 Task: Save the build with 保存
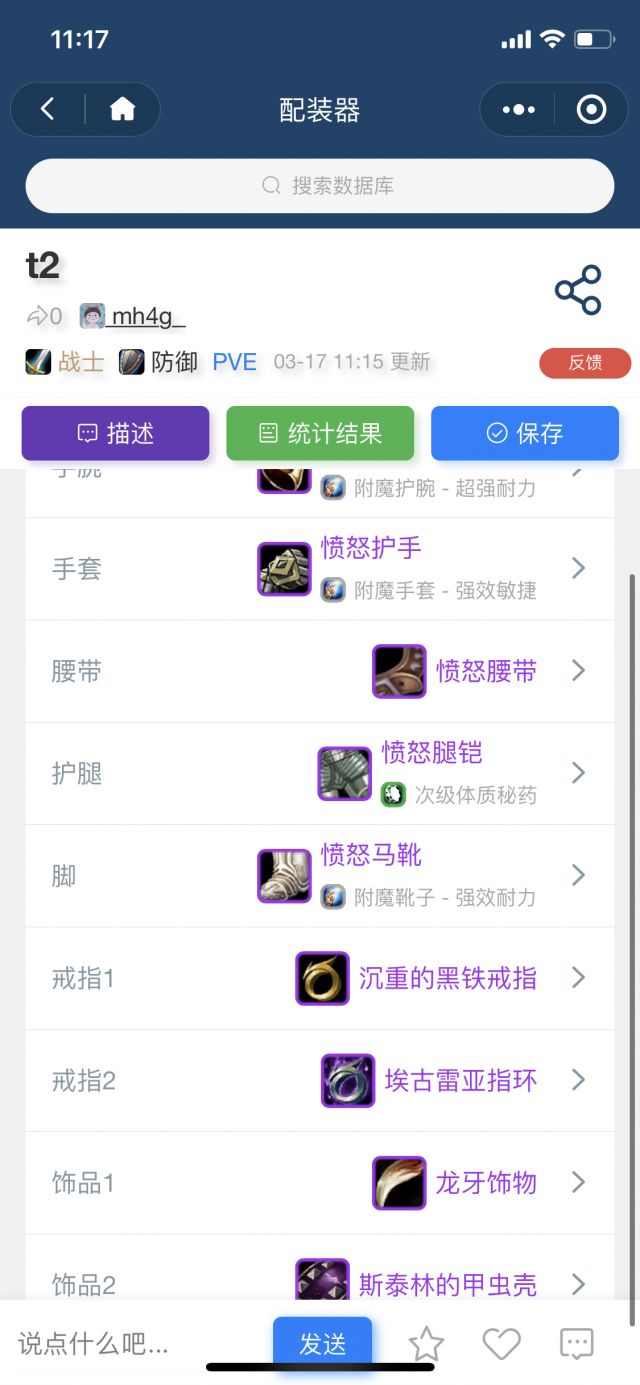pyautogui.click(x=524, y=433)
